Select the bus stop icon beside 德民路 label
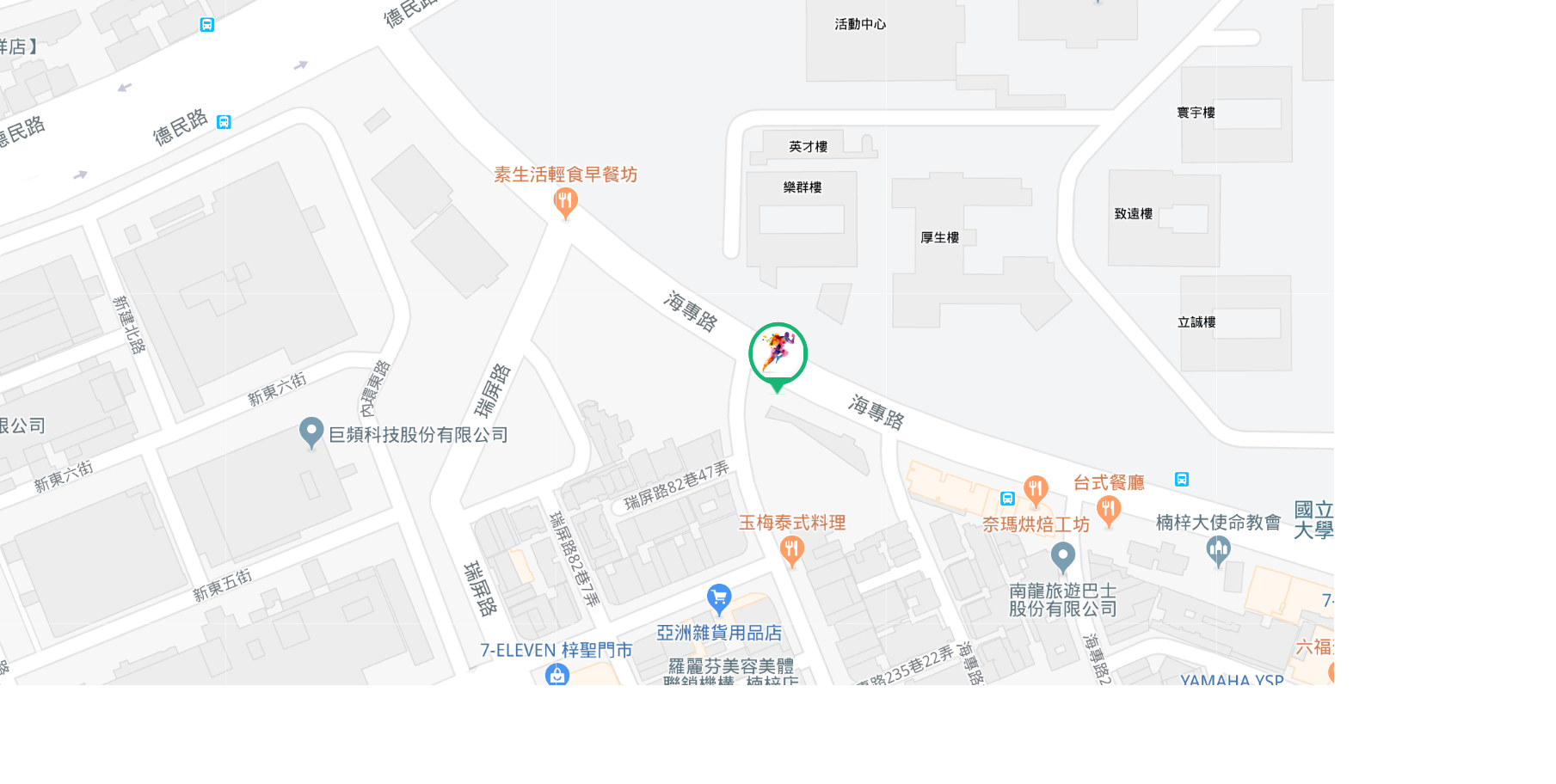 (224, 122)
